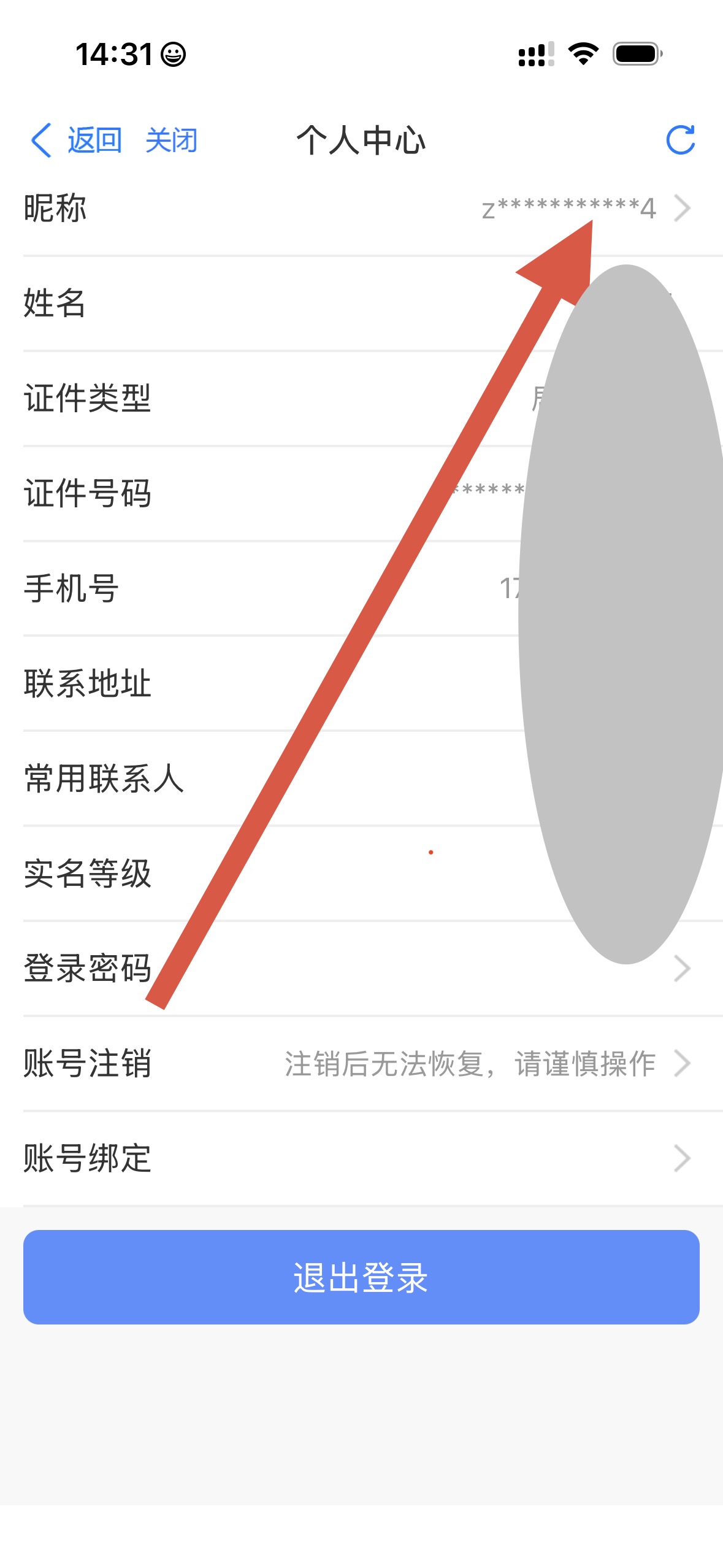Open the 账号绑定 account binding row
Image resolution: width=723 pixels, height=1568 pixels.
(361, 1158)
